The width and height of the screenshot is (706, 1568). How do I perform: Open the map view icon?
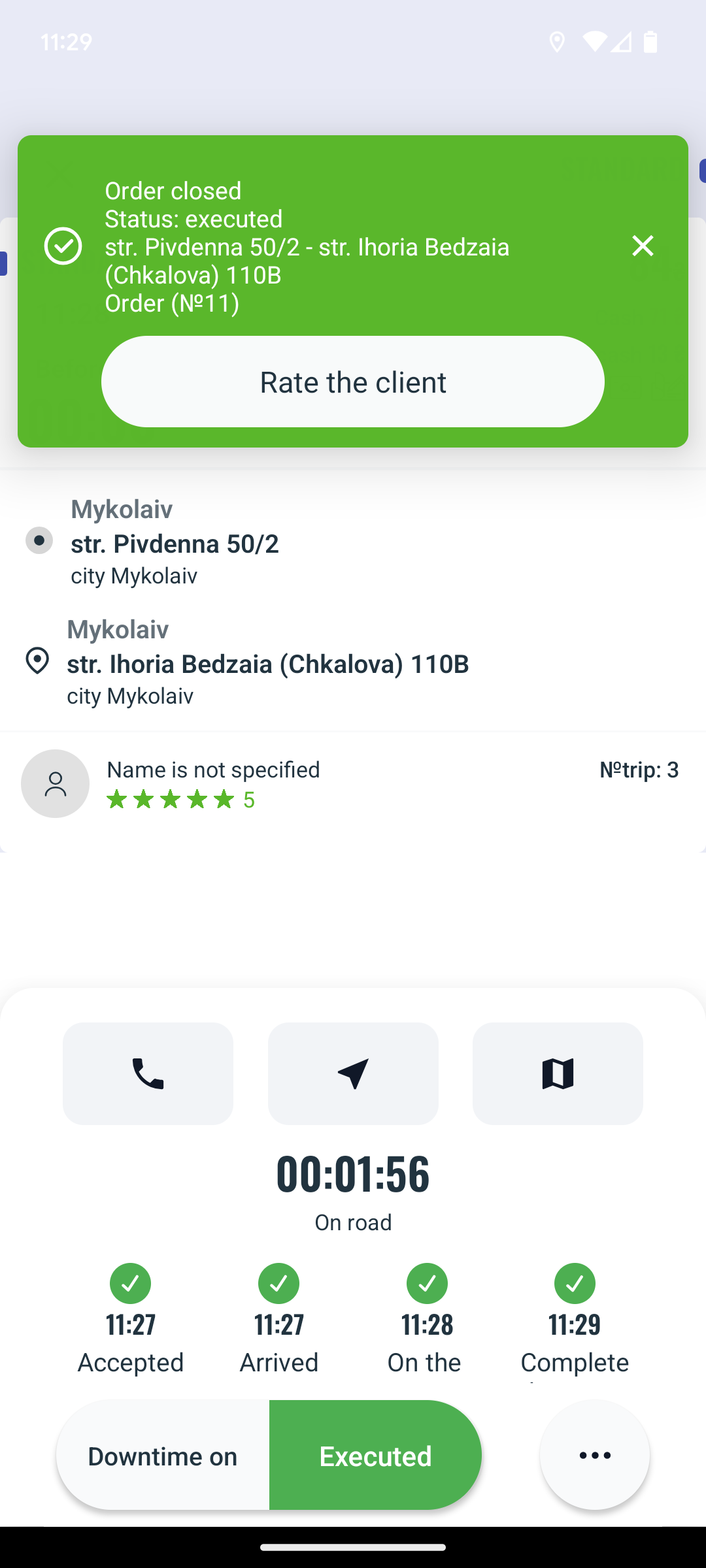558,1073
